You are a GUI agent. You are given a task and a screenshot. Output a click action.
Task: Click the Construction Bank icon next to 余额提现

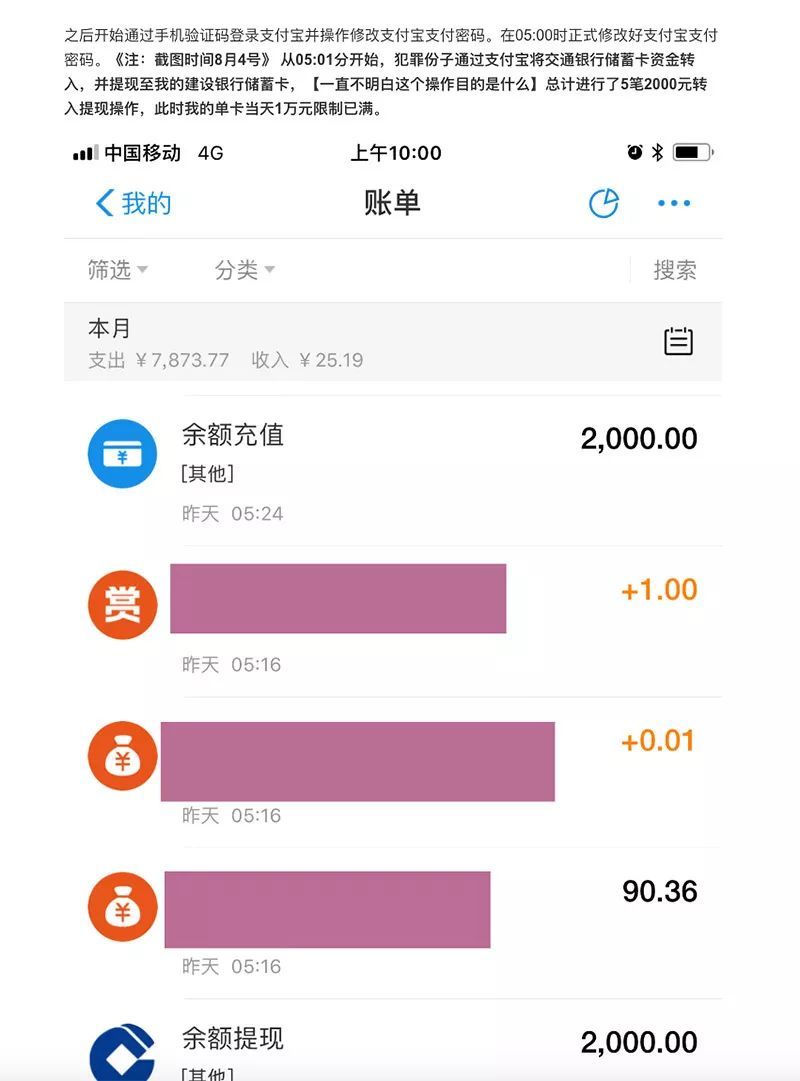(122, 1048)
